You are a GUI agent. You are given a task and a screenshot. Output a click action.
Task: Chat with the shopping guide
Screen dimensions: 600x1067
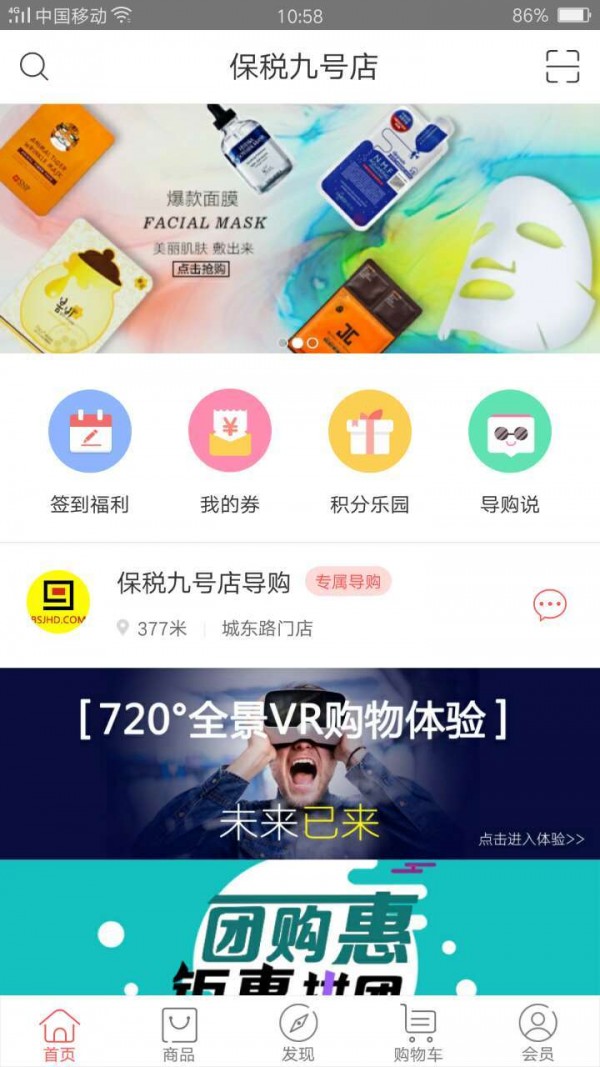point(549,604)
